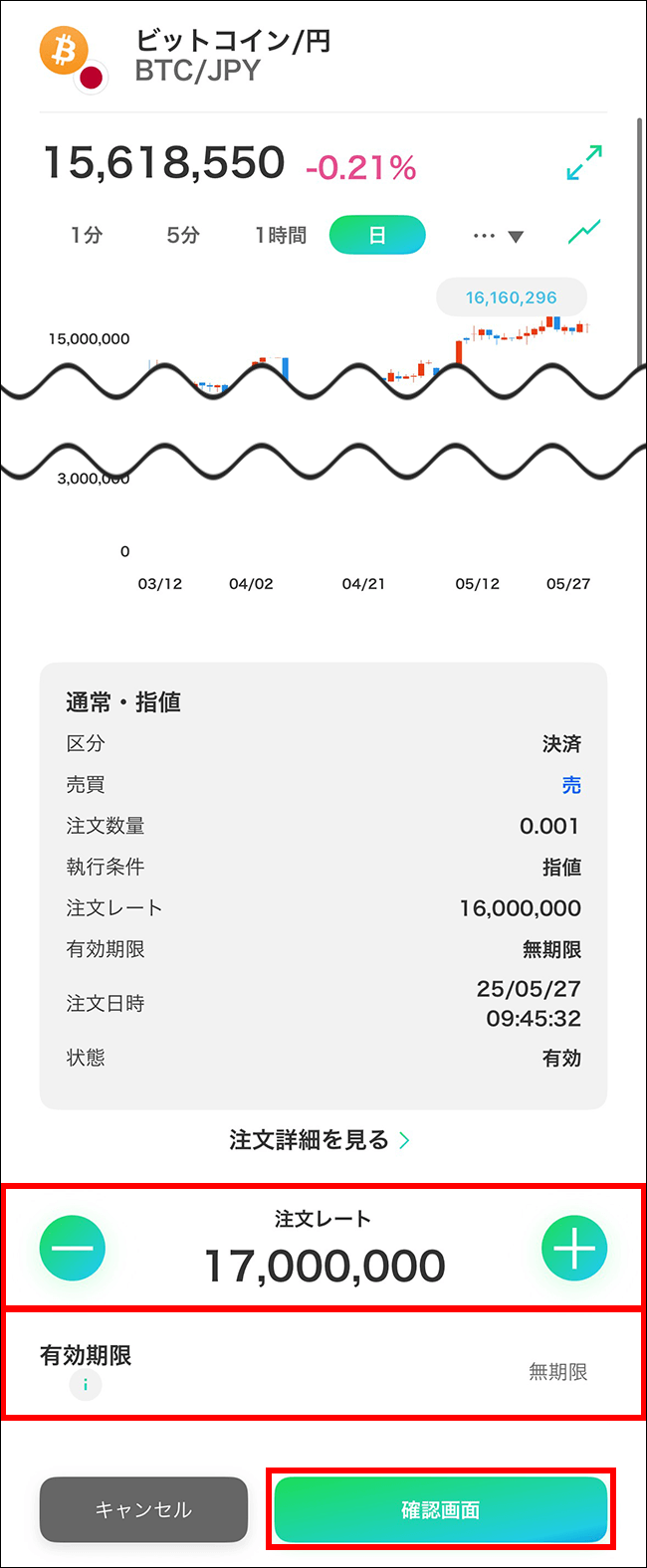Open 注文詳細を見る link
Screen dimensions: 647x1568
coord(320,1140)
